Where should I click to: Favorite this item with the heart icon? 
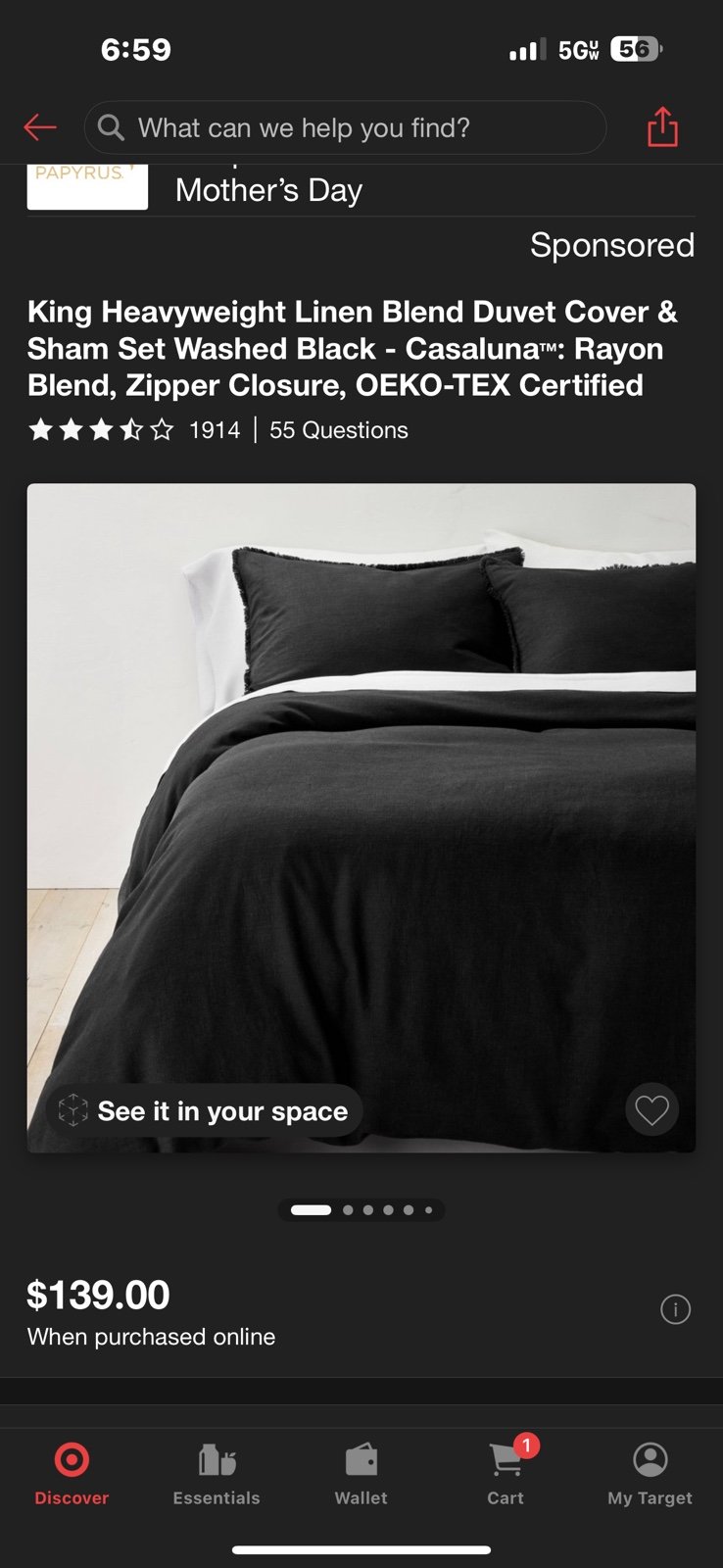tap(651, 1110)
